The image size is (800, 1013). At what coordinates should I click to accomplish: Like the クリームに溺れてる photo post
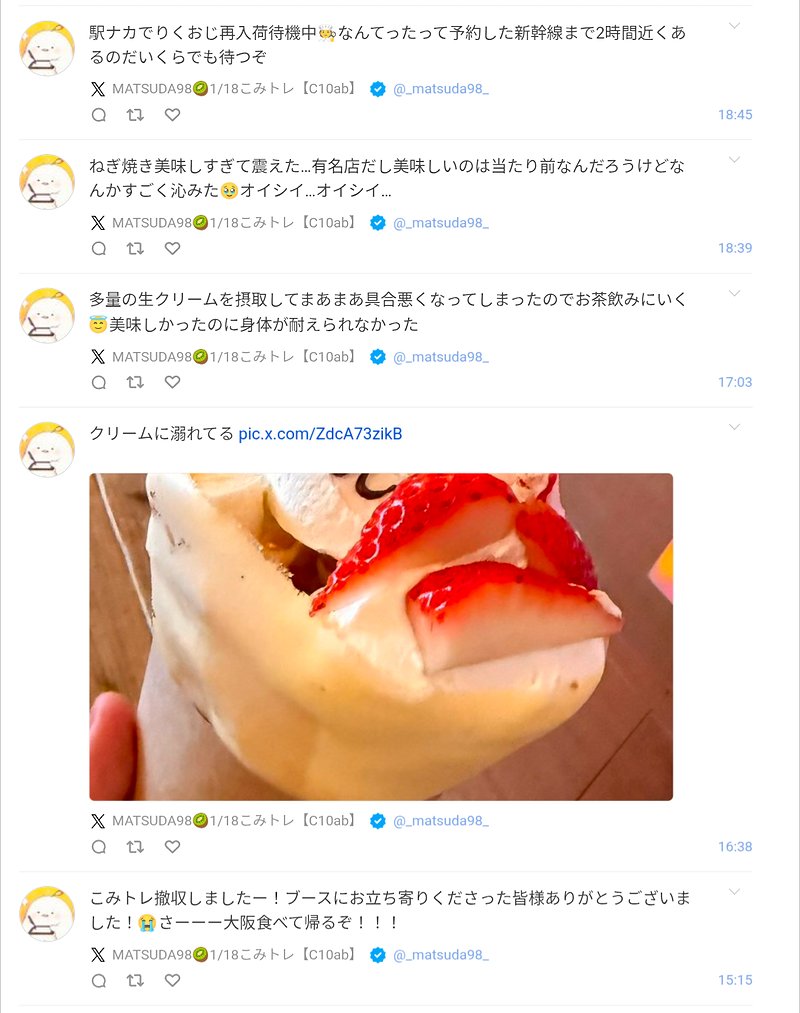coord(172,847)
